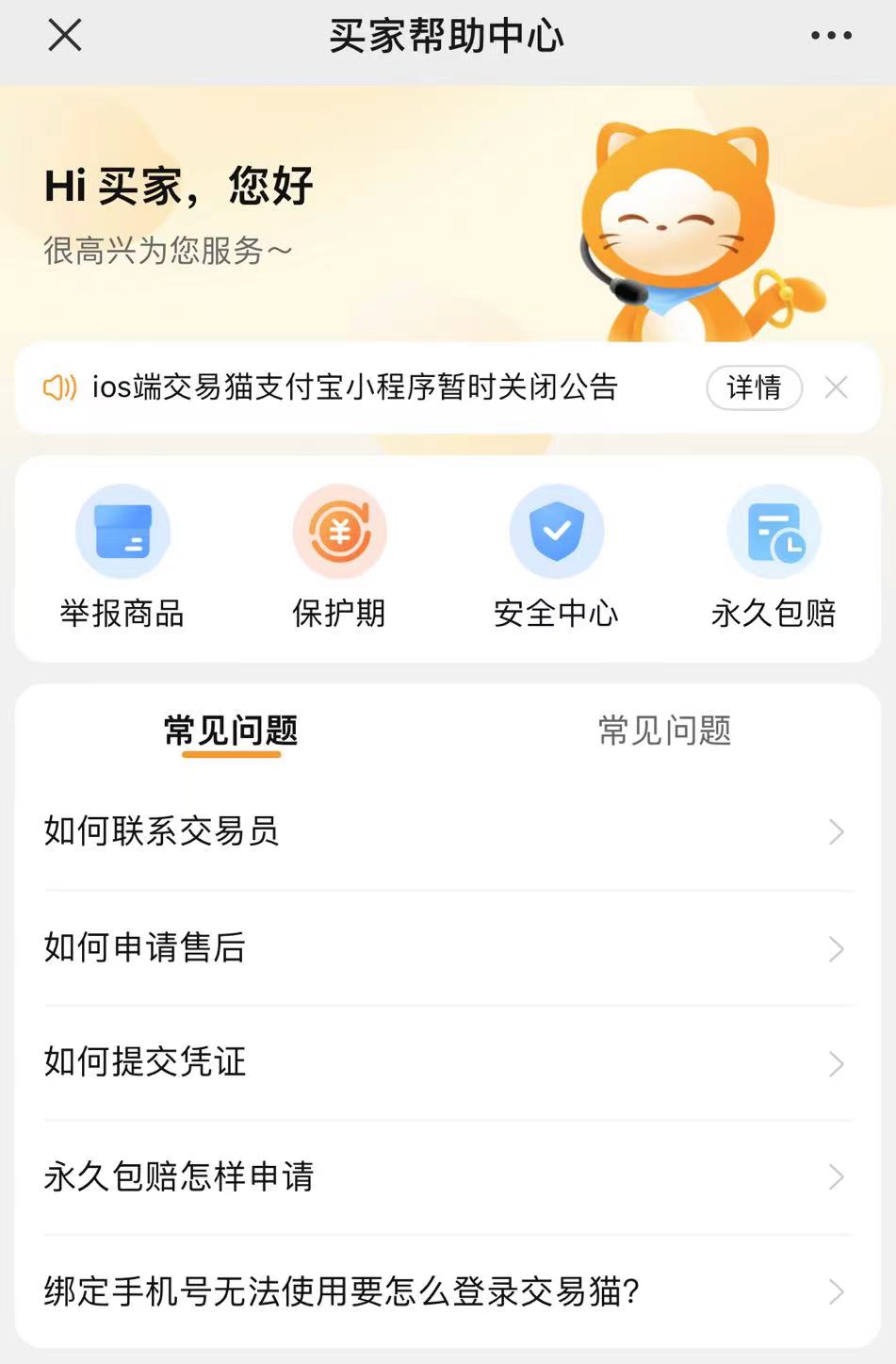This screenshot has height=1364, width=896.
Task: Open 举报商品 shortcut
Action: pos(122,557)
